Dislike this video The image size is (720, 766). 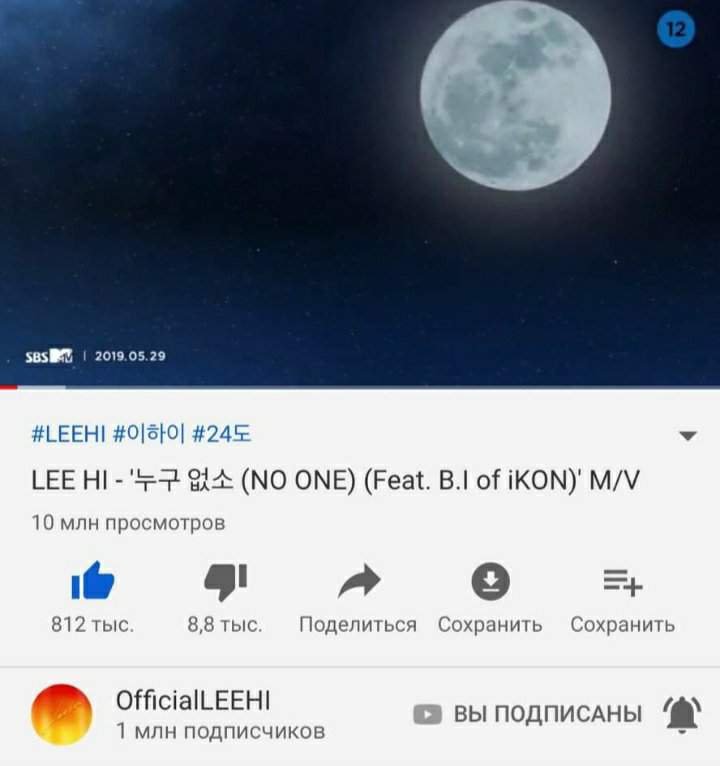[225, 582]
